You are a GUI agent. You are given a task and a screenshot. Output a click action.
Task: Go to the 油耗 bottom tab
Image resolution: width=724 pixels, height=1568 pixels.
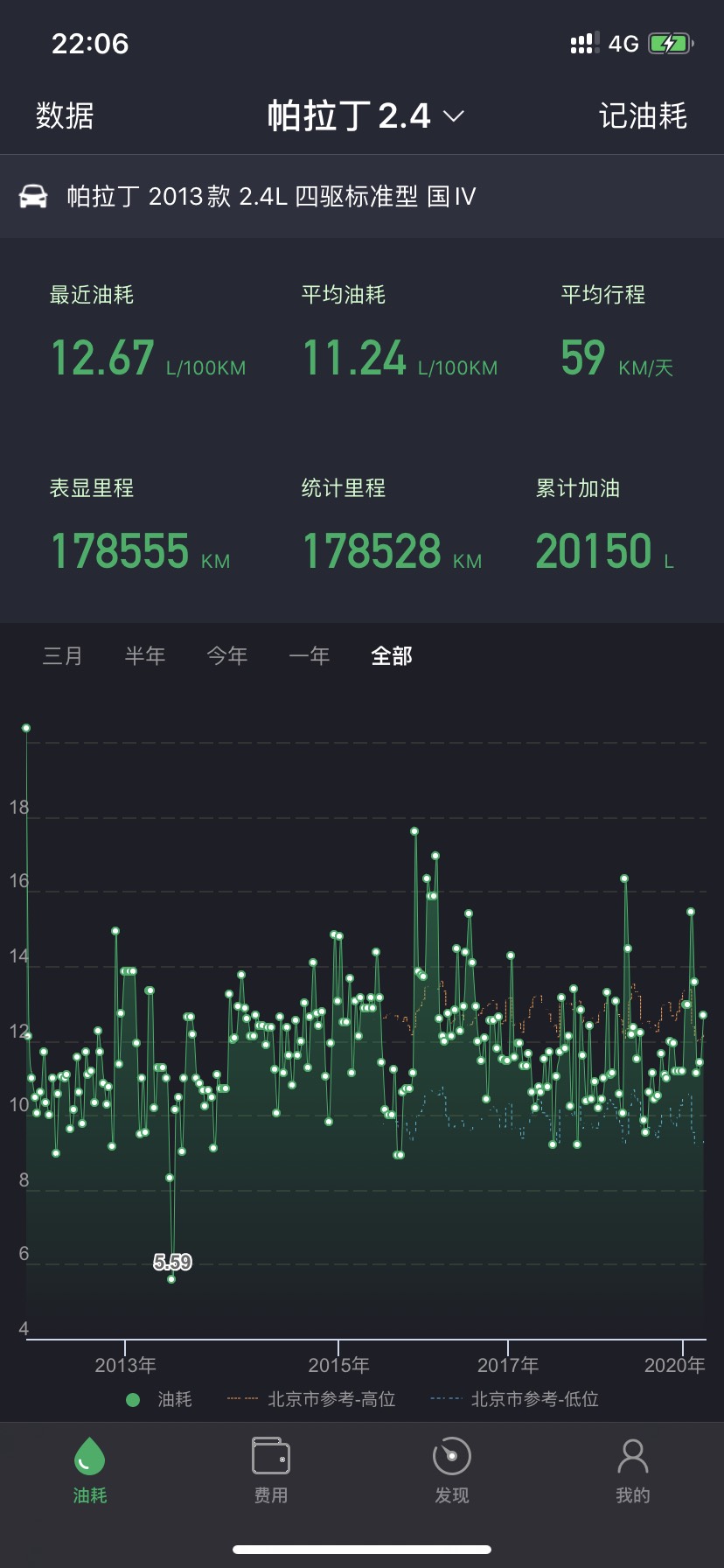pos(90,1471)
